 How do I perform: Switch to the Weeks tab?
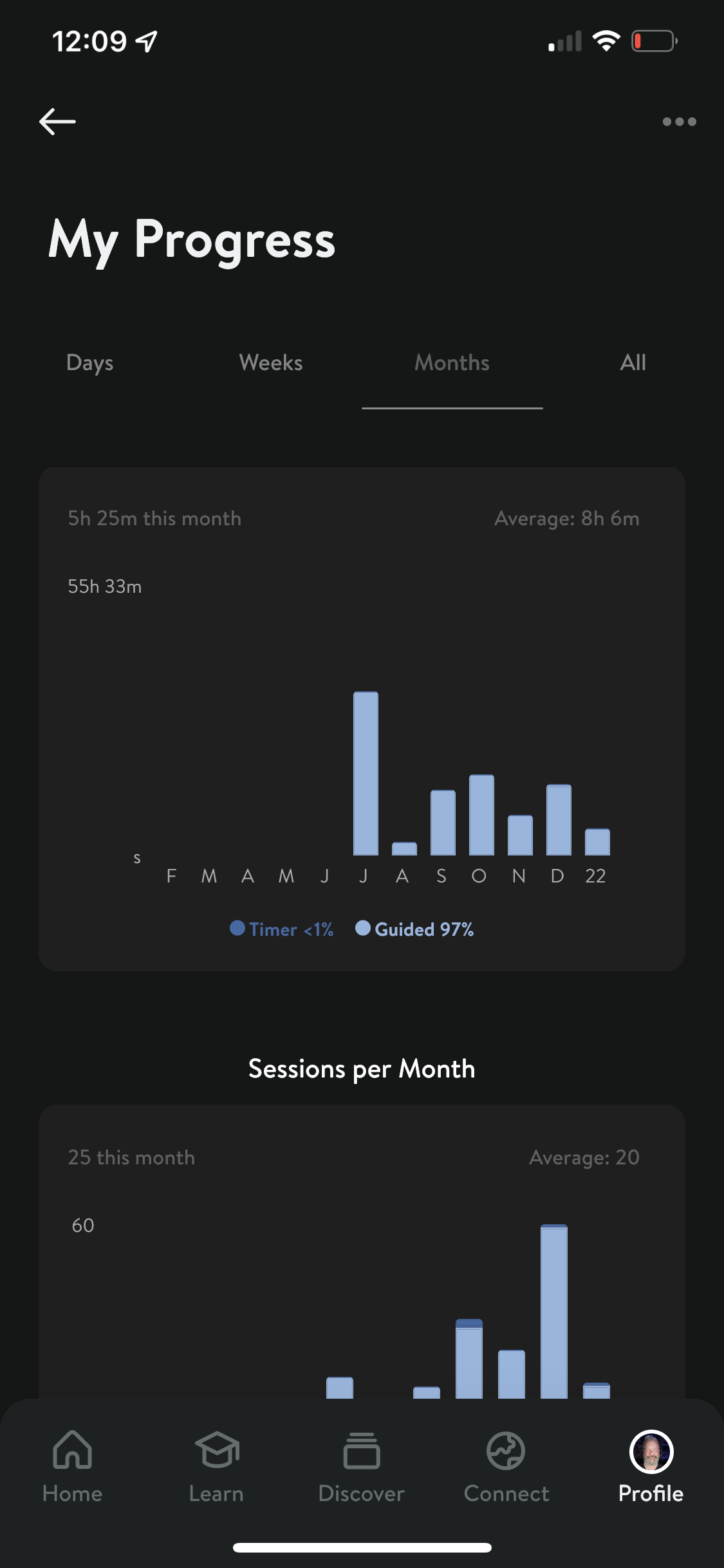click(271, 362)
